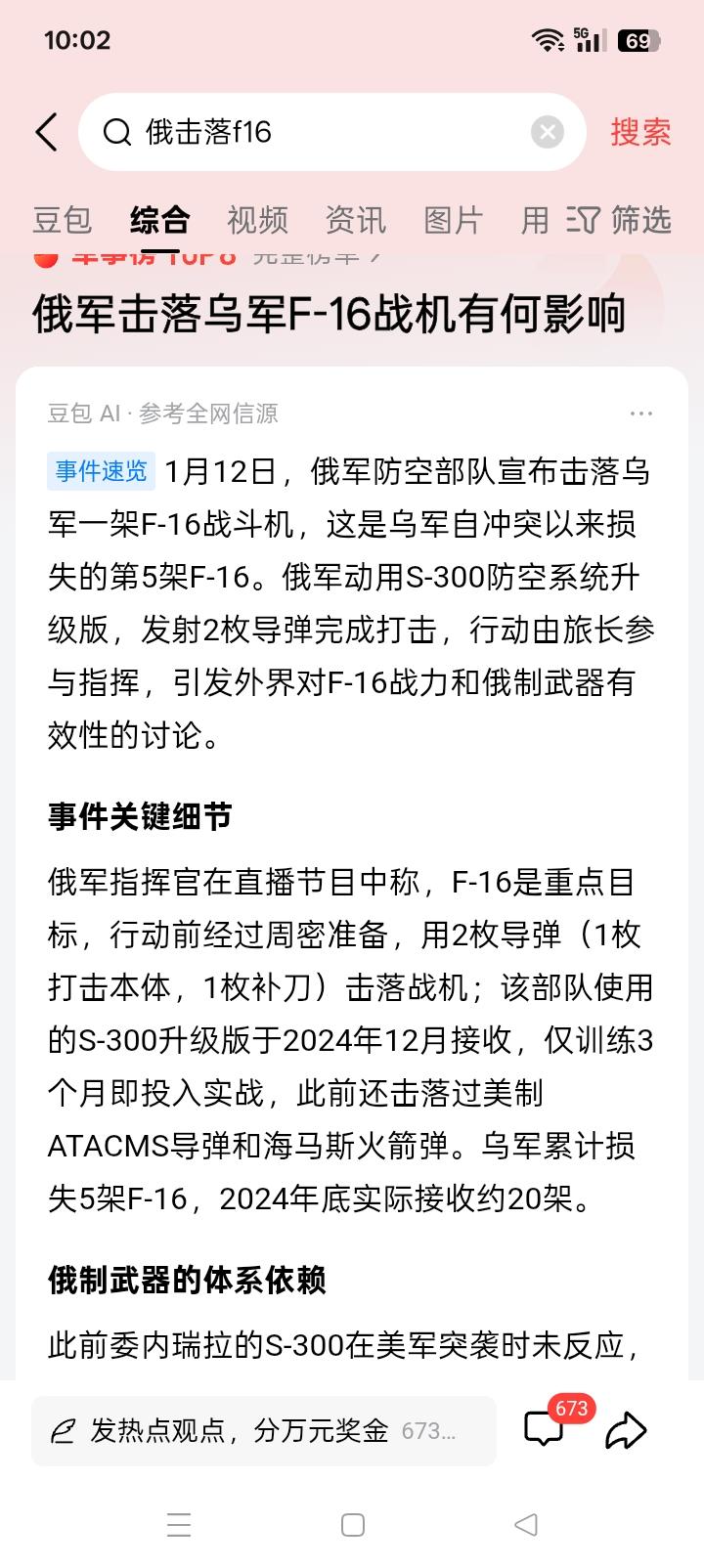Tap the back arrow beside the search box
Screen dimensions: 704x1568
[46, 132]
